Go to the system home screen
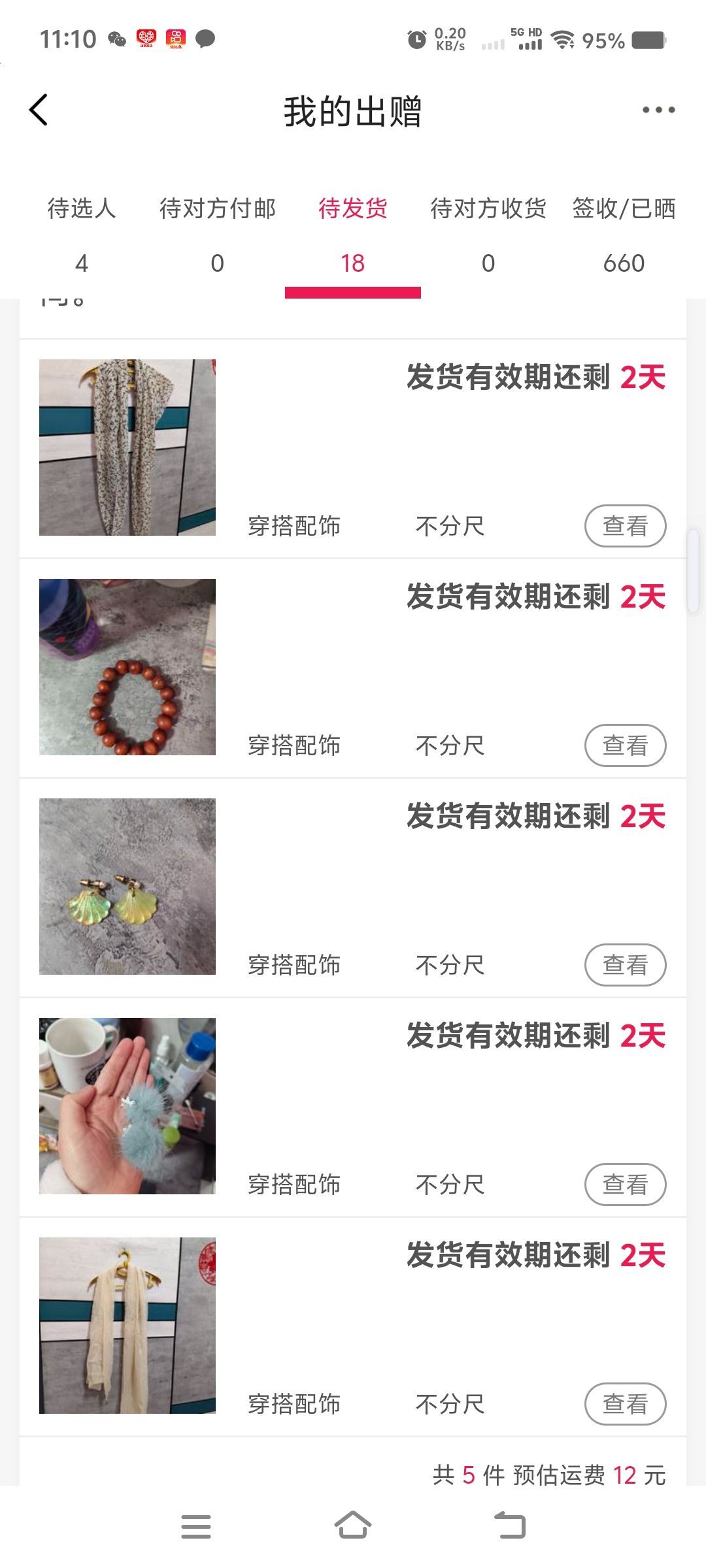706x1568 pixels. [353, 1526]
